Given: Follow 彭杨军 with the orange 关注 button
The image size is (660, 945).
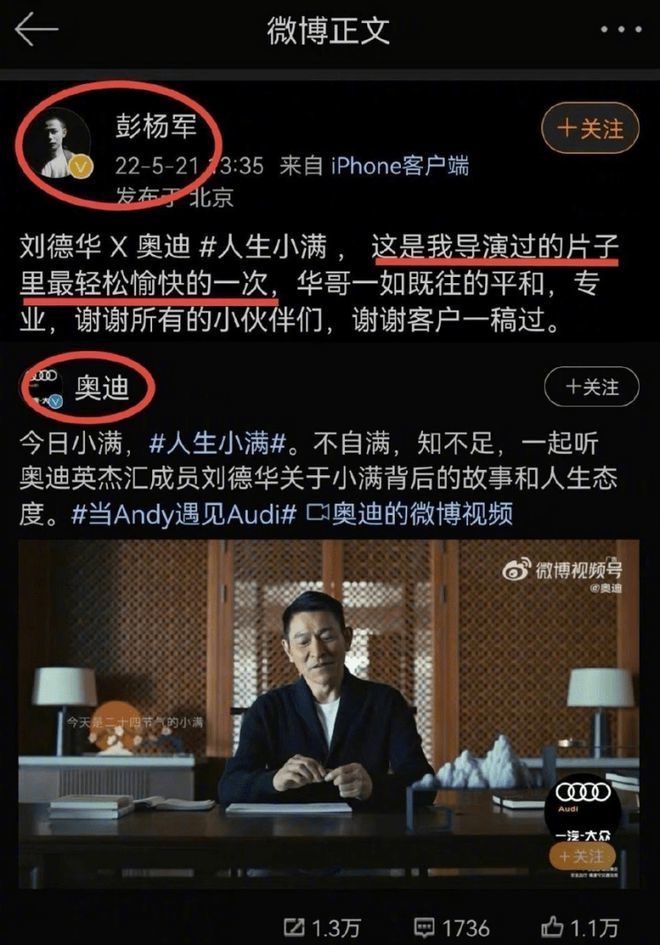Looking at the screenshot, I should pyautogui.click(x=590, y=128).
